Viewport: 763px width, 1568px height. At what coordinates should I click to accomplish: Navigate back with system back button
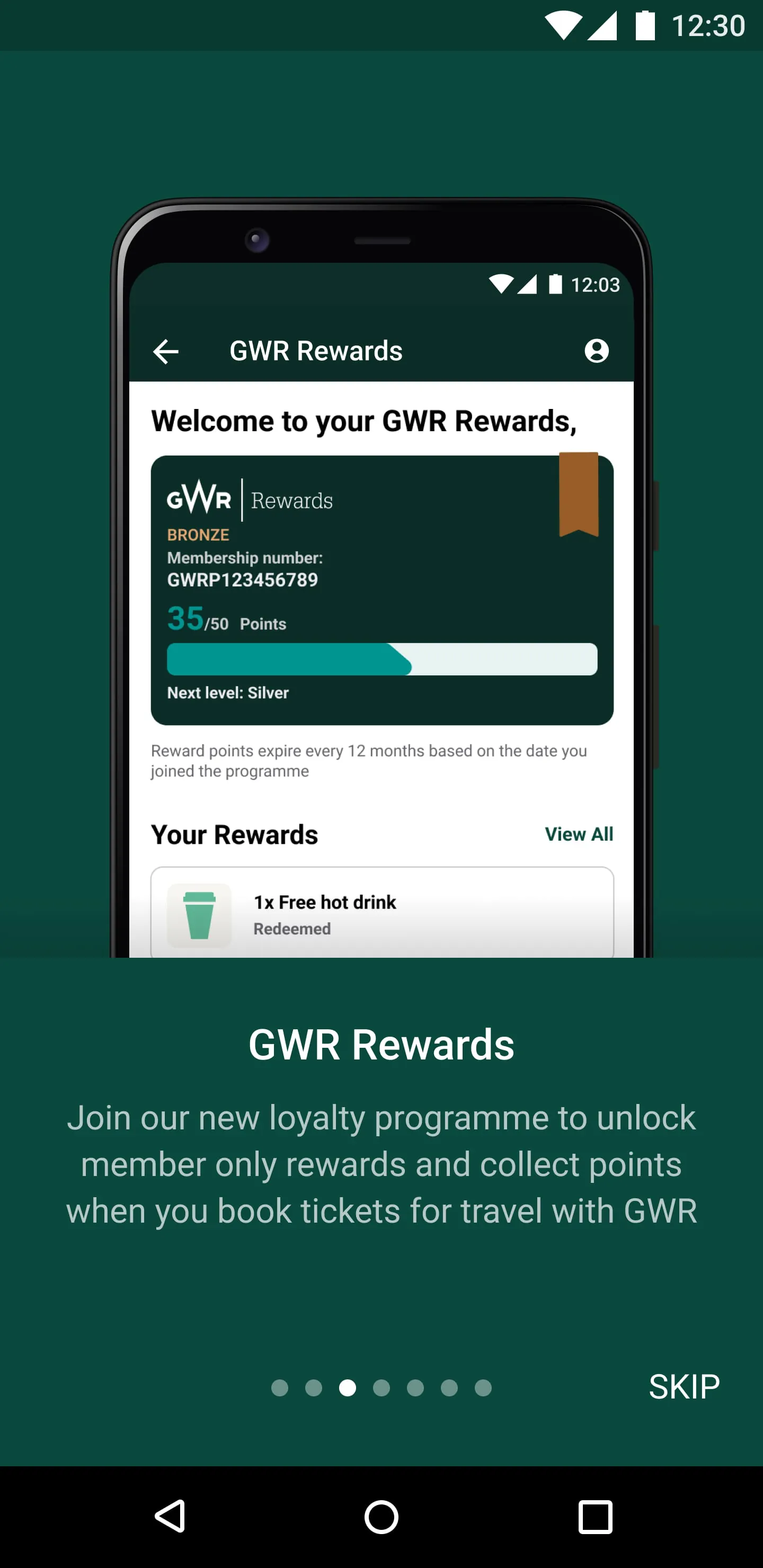170,1516
